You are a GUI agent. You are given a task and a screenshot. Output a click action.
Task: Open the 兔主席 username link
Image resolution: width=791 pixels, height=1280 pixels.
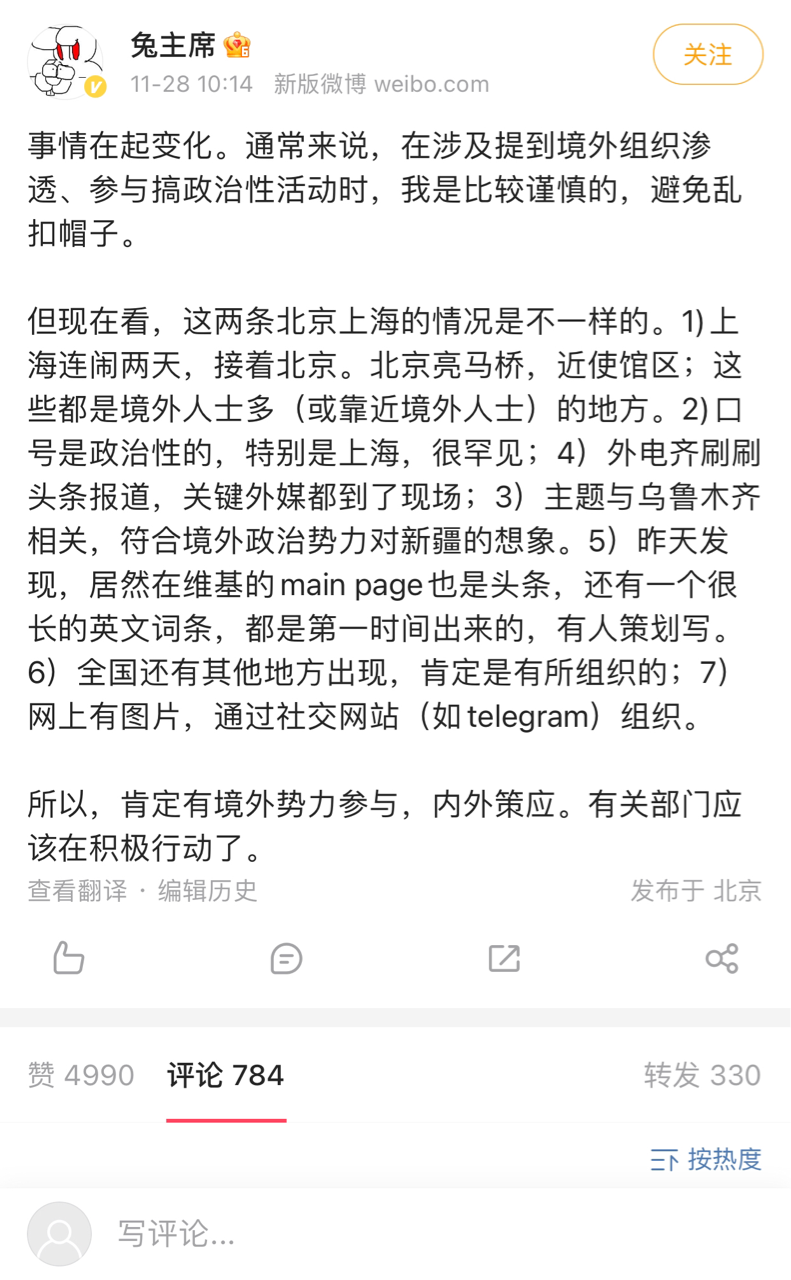click(173, 45)
